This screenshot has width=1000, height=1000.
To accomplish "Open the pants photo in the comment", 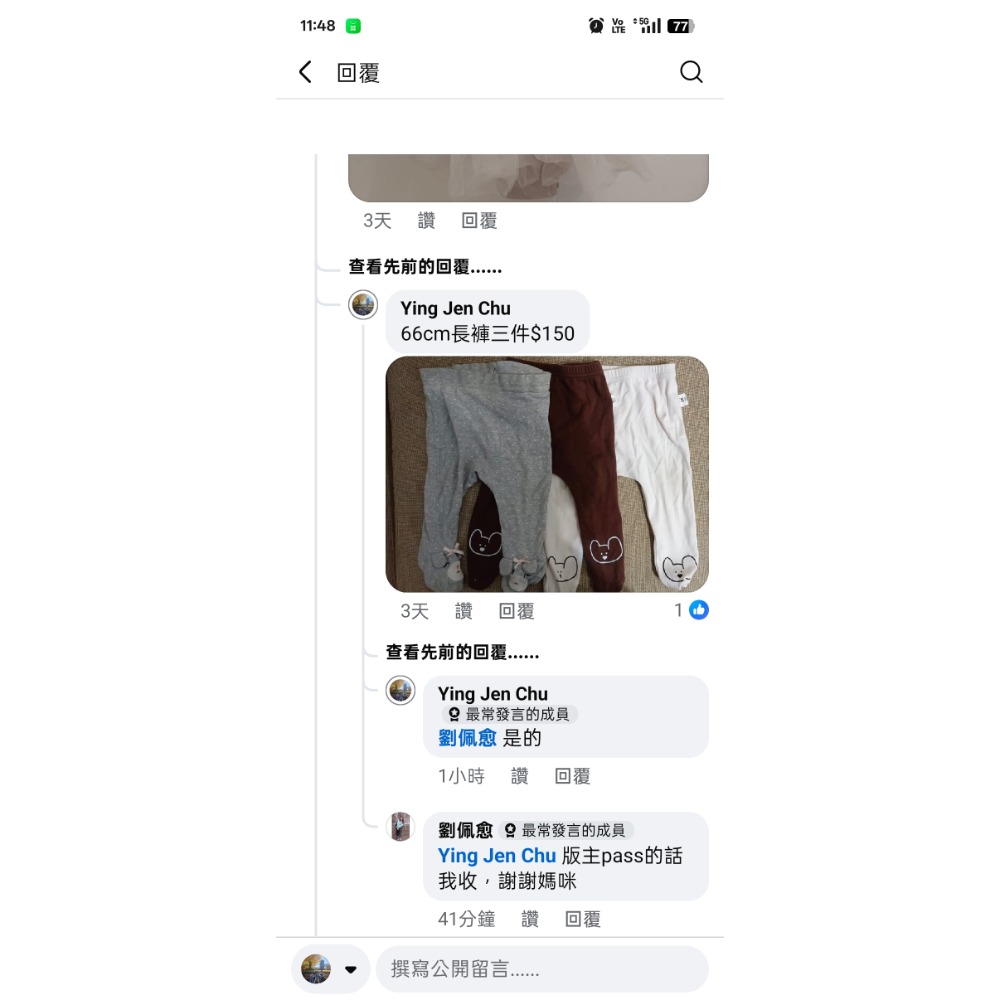I will tap(547, 474).
